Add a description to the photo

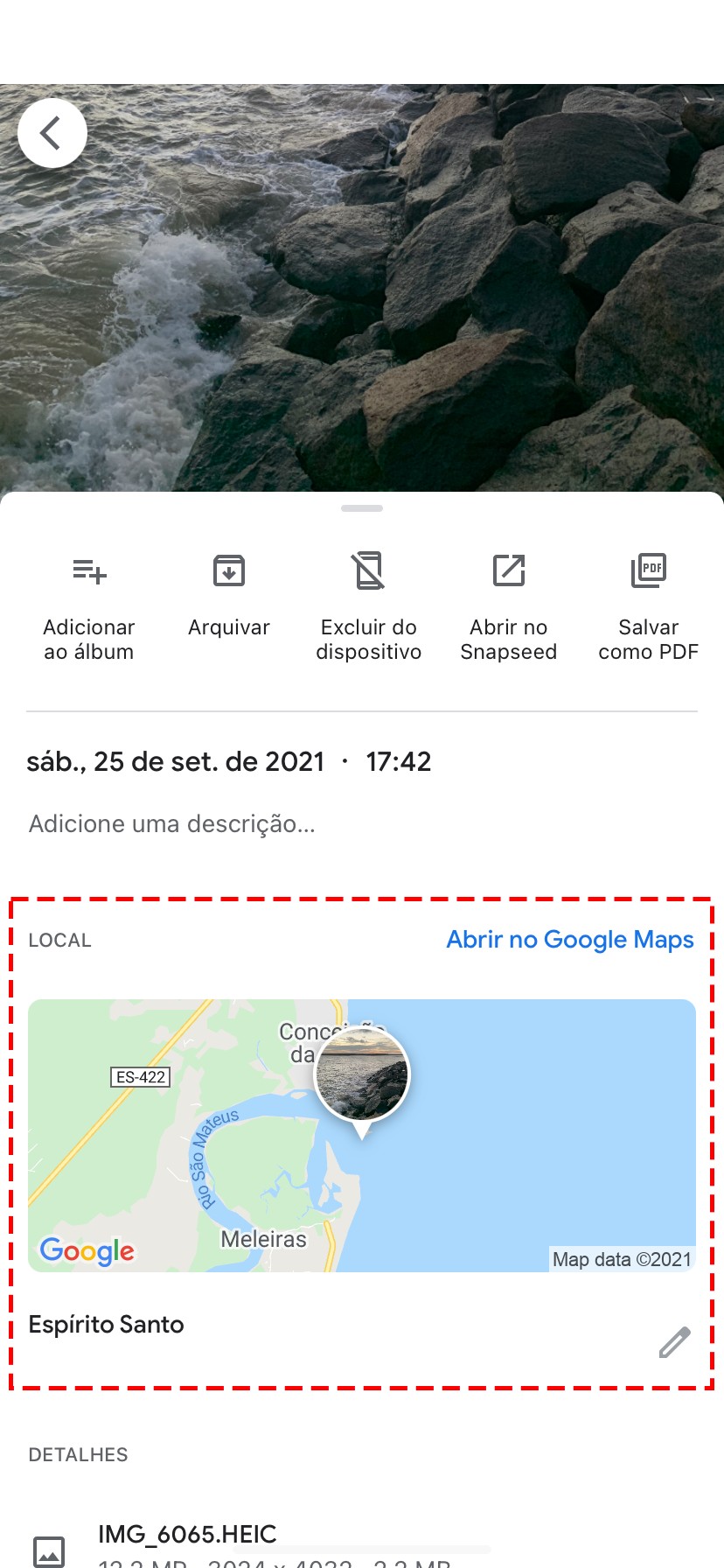pyautogui.click(x=172, y=824)
